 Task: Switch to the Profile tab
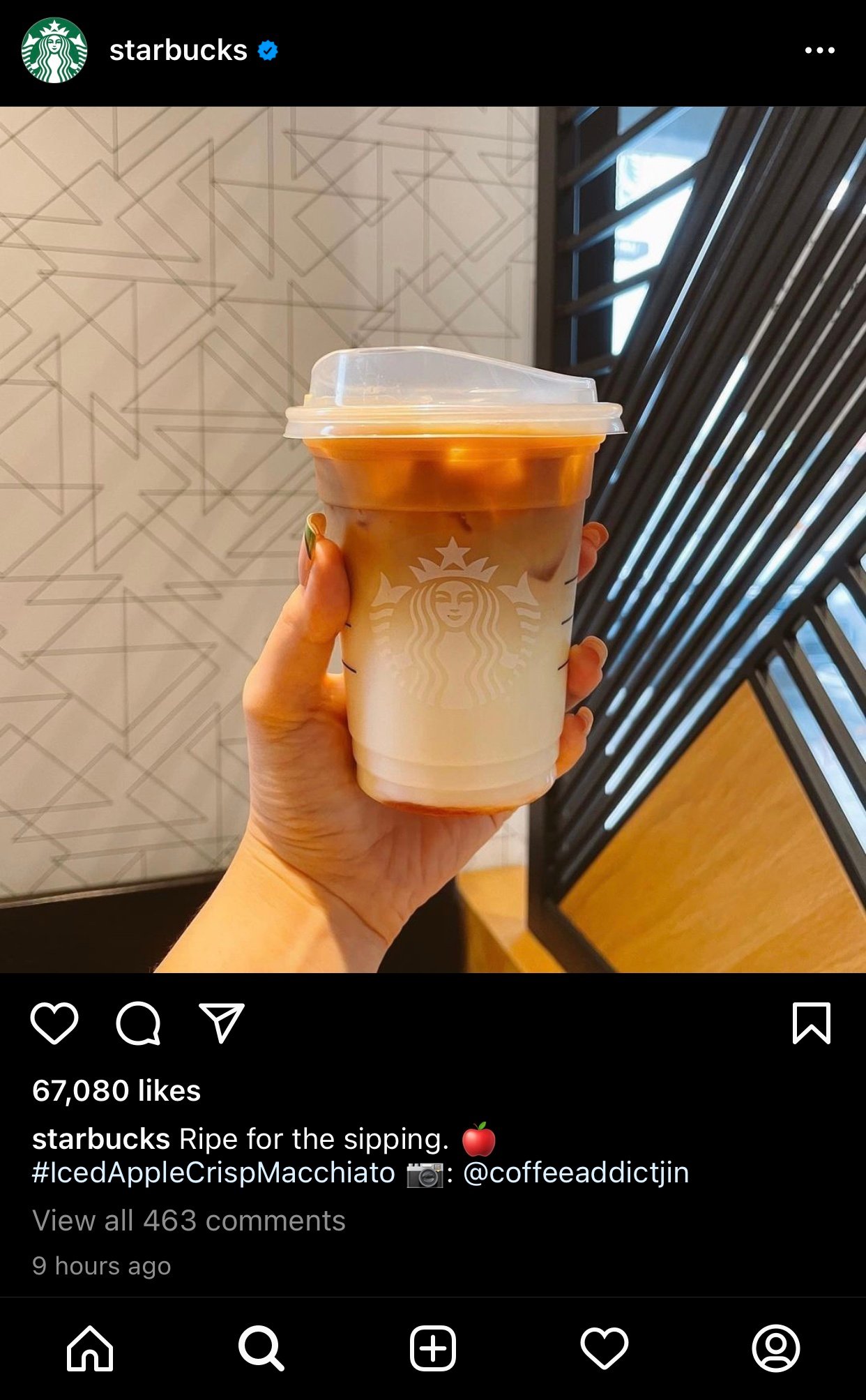tap(776, 1348)
